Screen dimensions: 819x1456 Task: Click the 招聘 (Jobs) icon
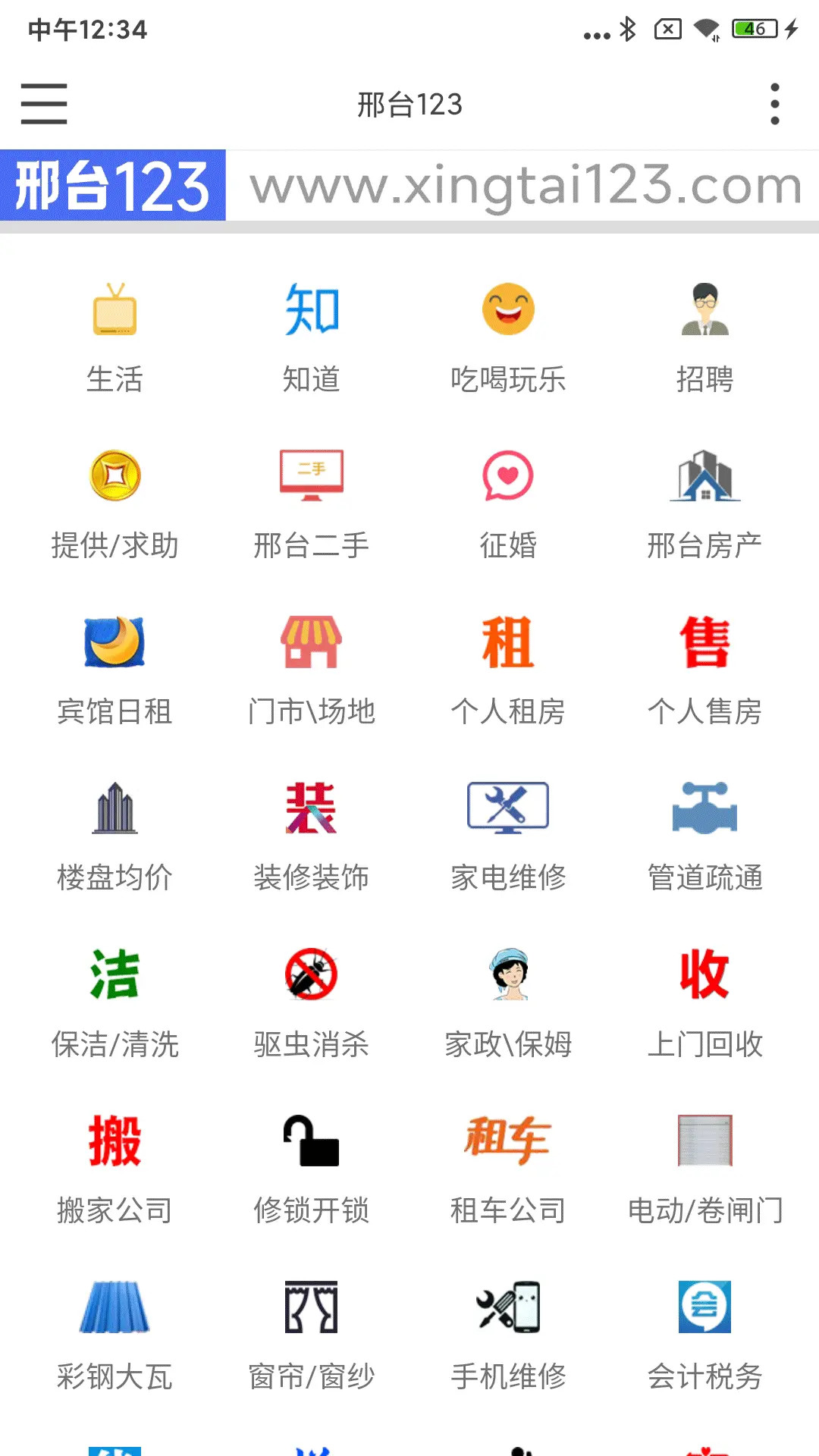[x=706, y=334]
